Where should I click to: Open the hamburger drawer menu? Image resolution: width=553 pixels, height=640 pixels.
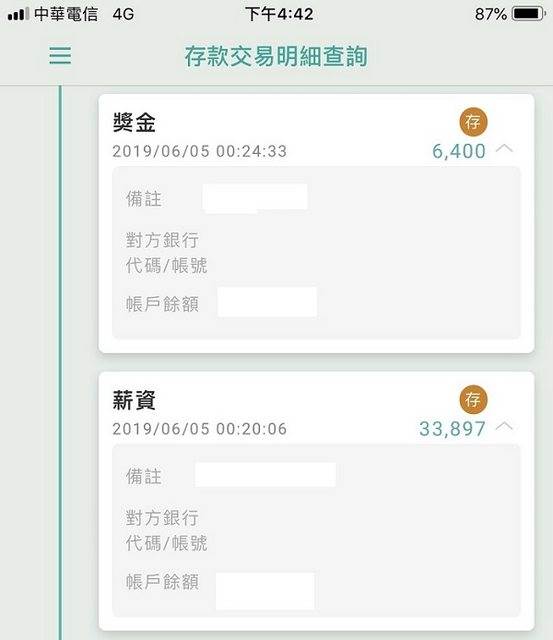click(x=60, y=55)
